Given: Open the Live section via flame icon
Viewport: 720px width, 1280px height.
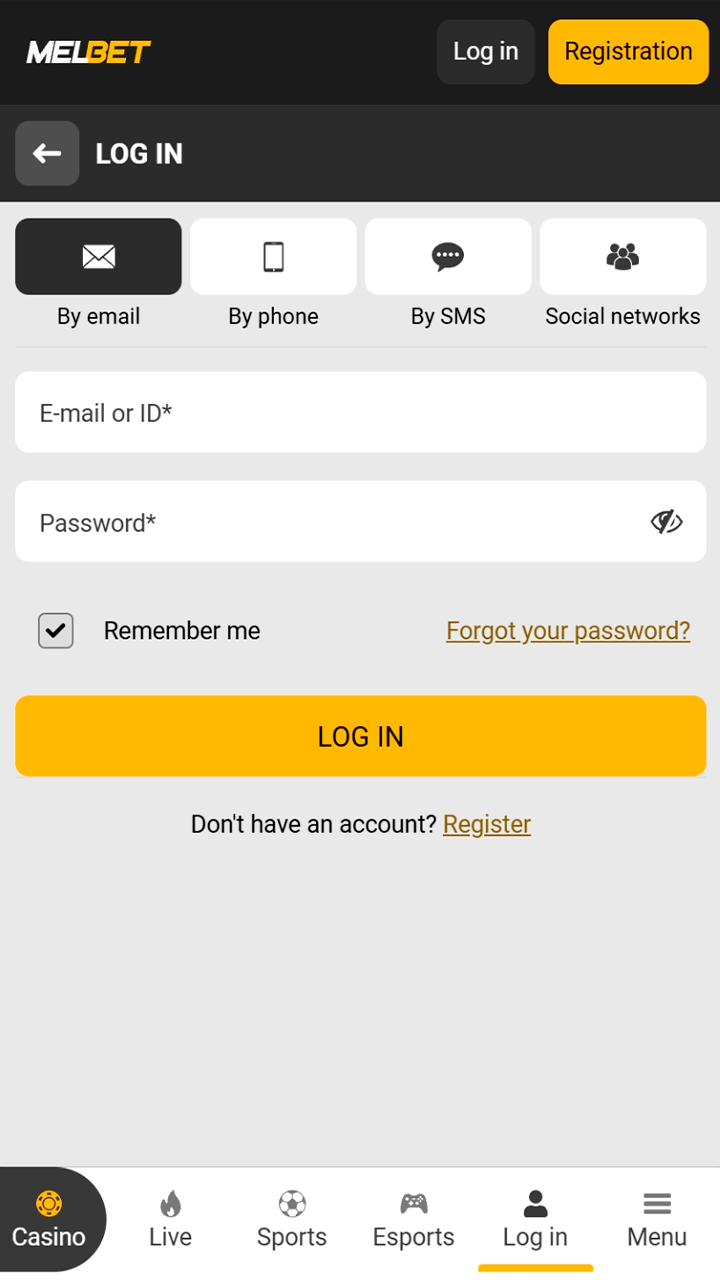Looking at the screenshot, I should [169, 1219].
